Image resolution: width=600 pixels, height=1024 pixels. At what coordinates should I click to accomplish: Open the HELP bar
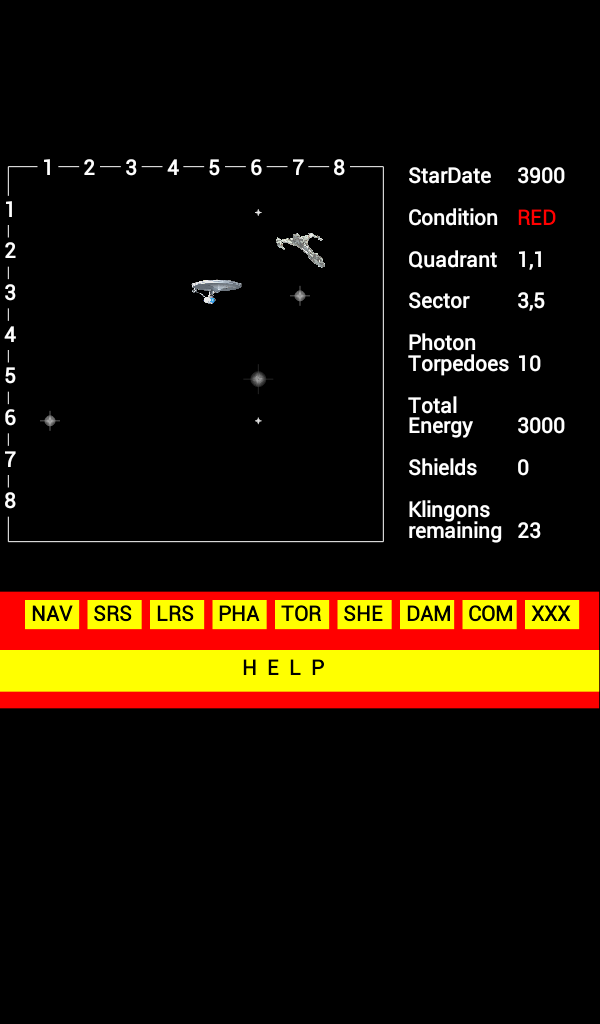[x=300, y=670]
